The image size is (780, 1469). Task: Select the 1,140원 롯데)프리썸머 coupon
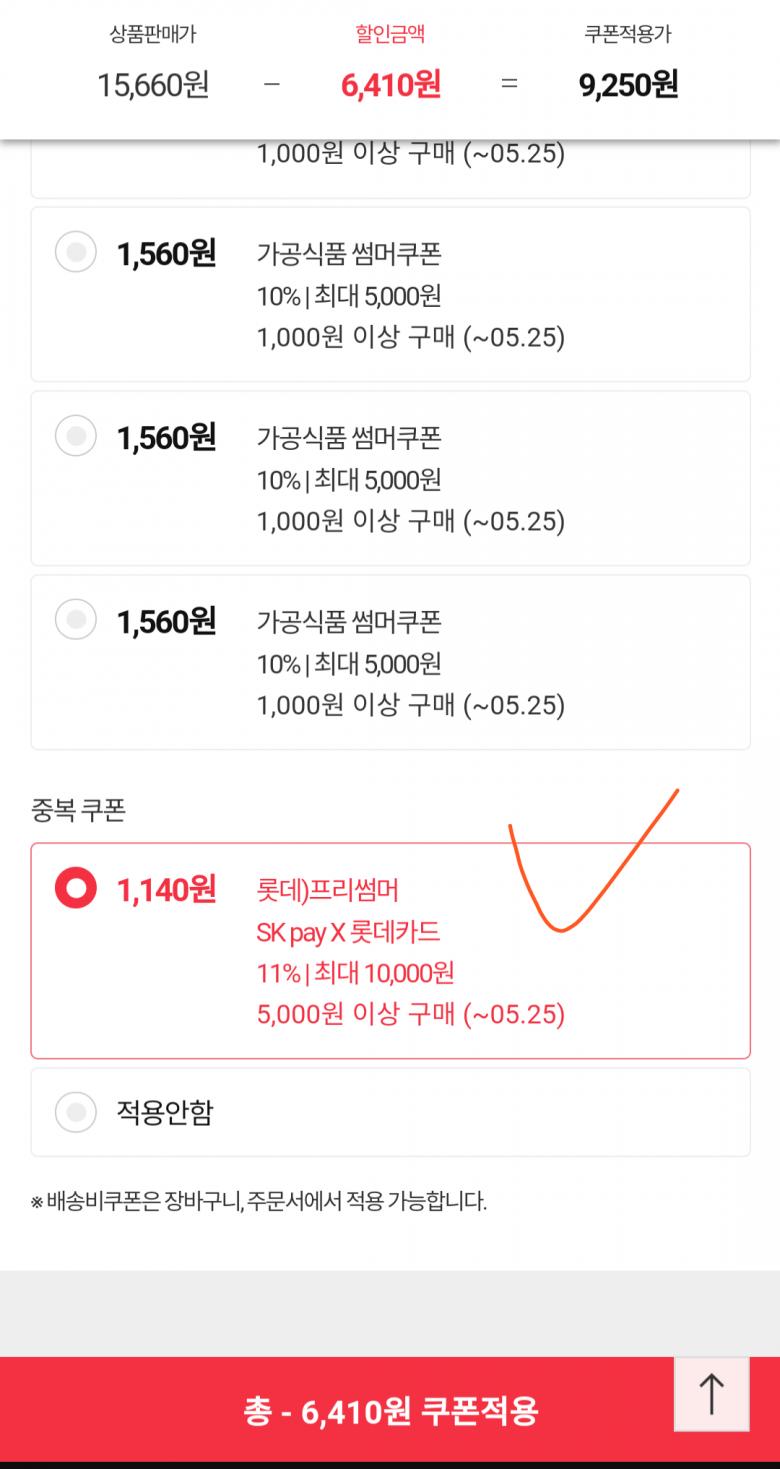coord(390,951)
